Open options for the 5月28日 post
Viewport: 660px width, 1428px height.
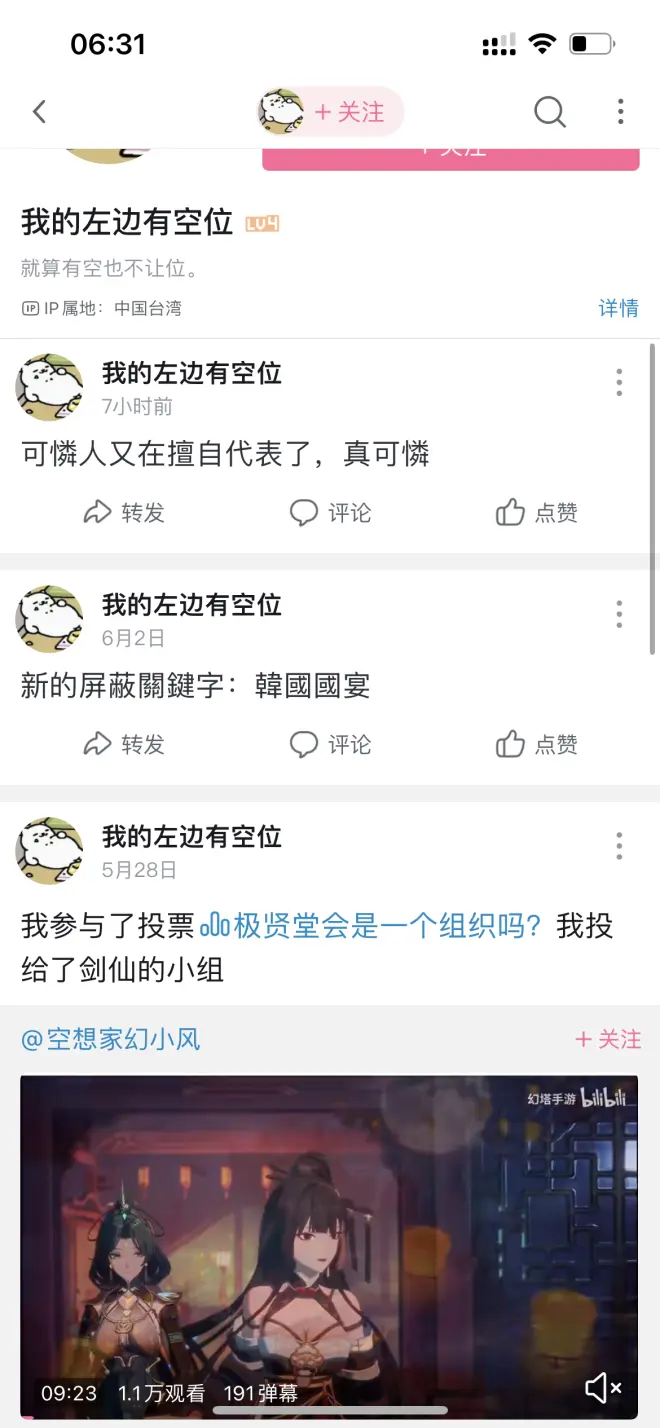[x=619, y=846]
